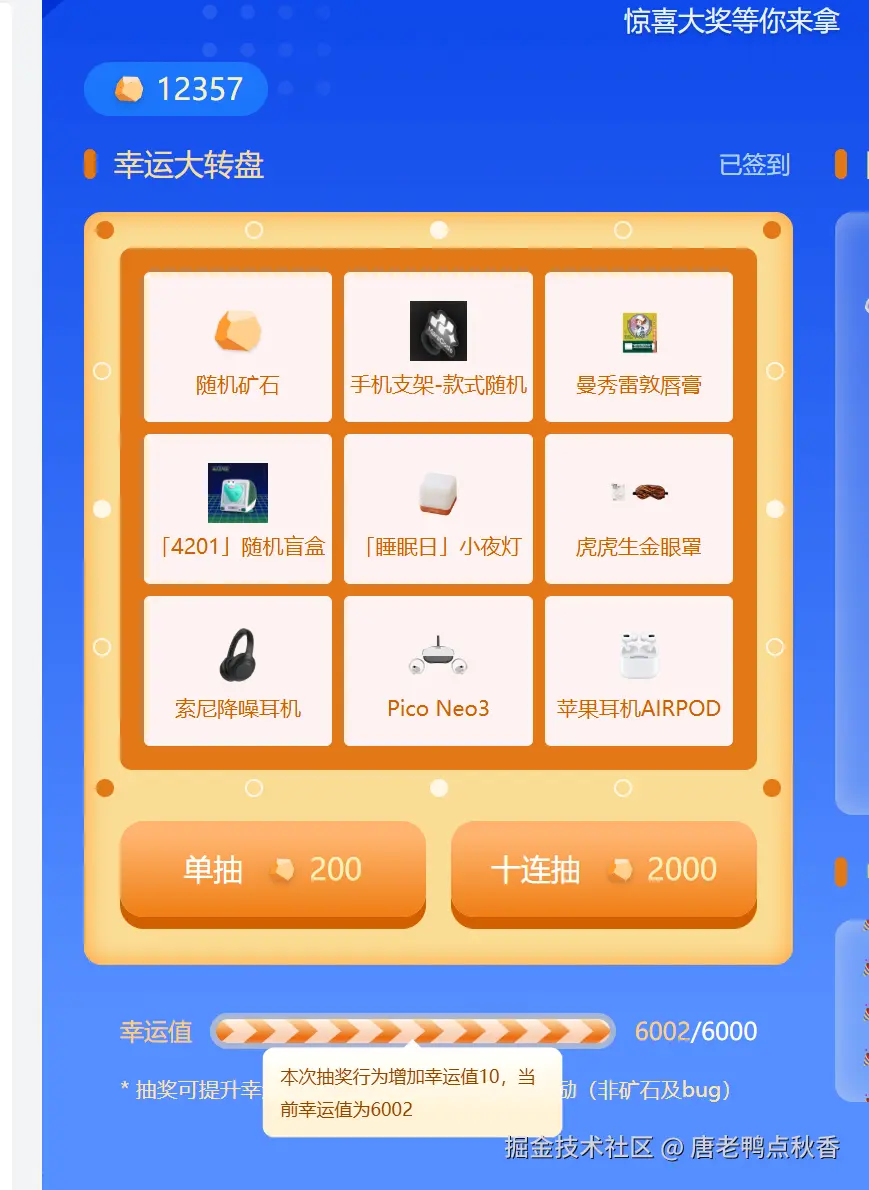The height and width of the screenshot is (1190, 869).
Task: Select the Pico Neo3 VR headset icon
Action: (x=438, y=655)
